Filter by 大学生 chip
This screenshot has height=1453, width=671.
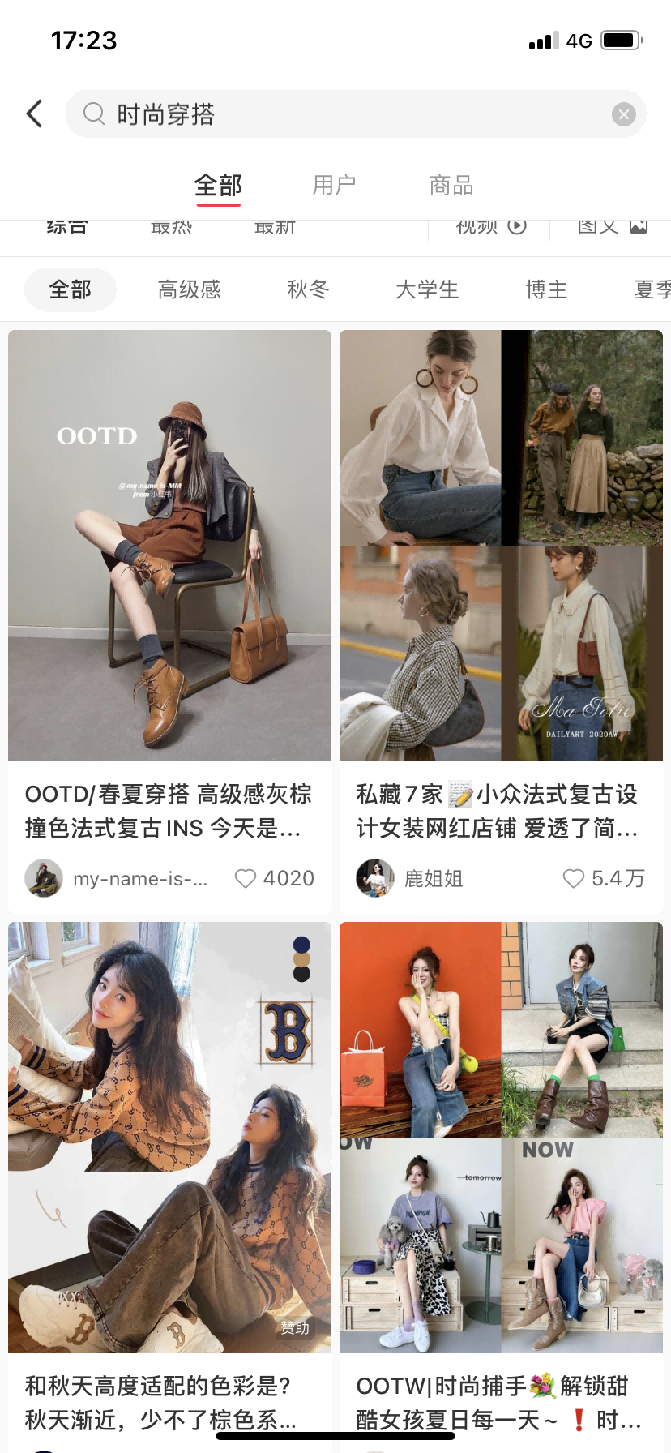tap(427, 290)
